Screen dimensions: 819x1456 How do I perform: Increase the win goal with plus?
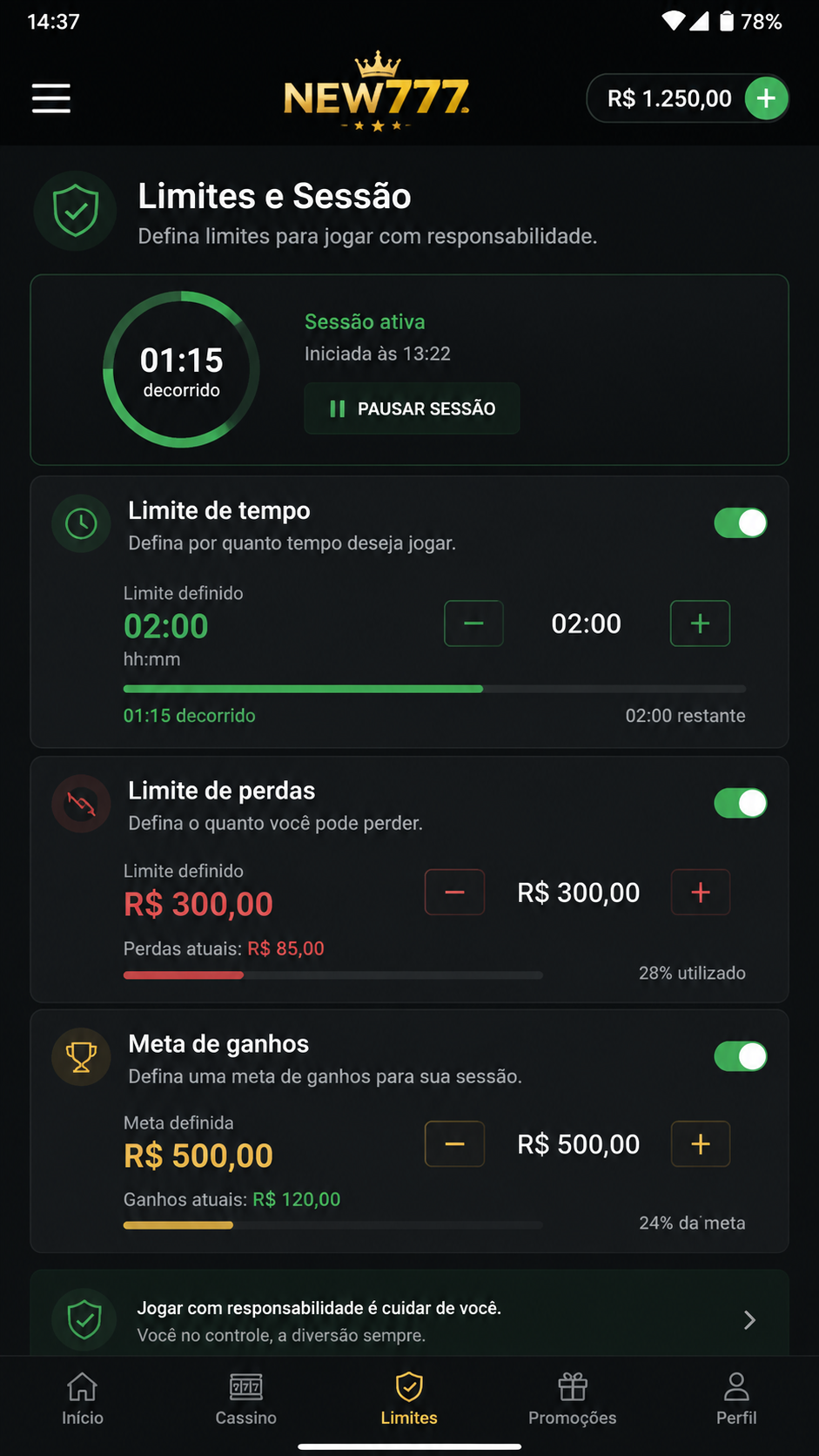click(x=700, y=1144)
